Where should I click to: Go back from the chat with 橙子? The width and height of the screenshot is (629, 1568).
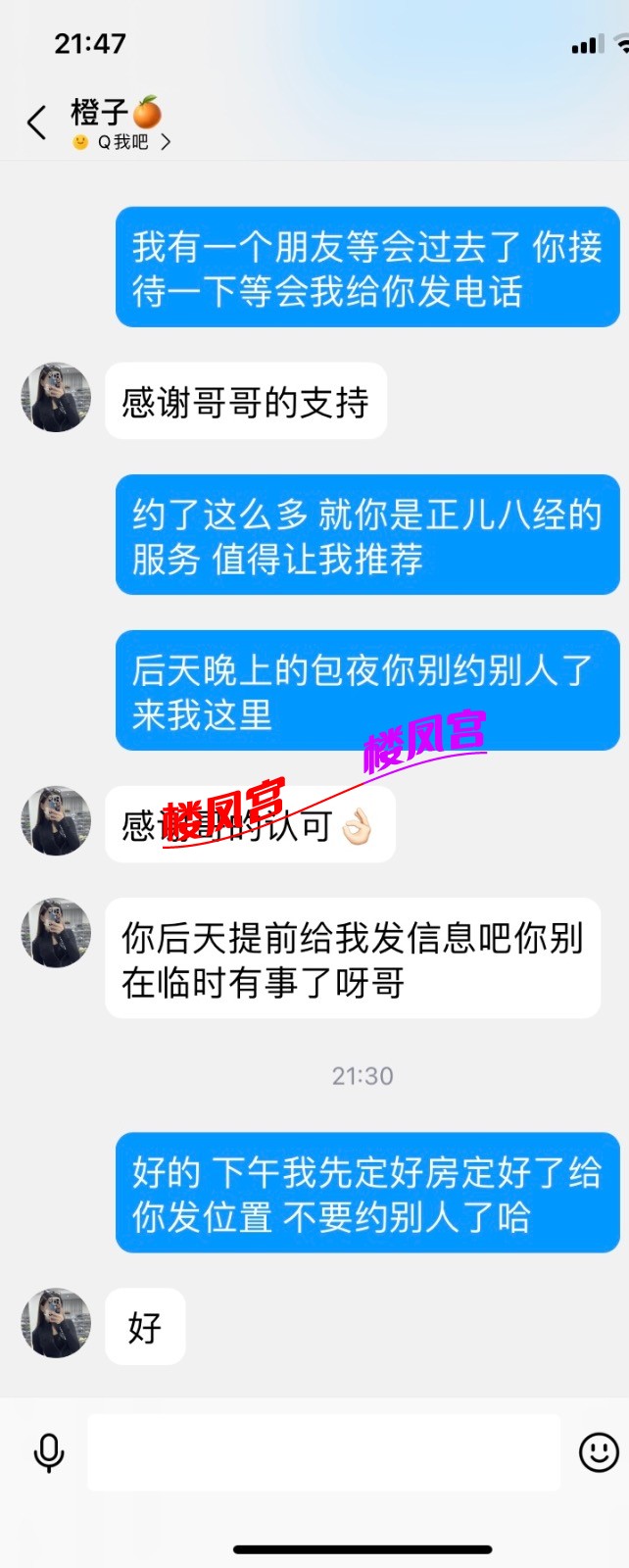coord(37,122)
